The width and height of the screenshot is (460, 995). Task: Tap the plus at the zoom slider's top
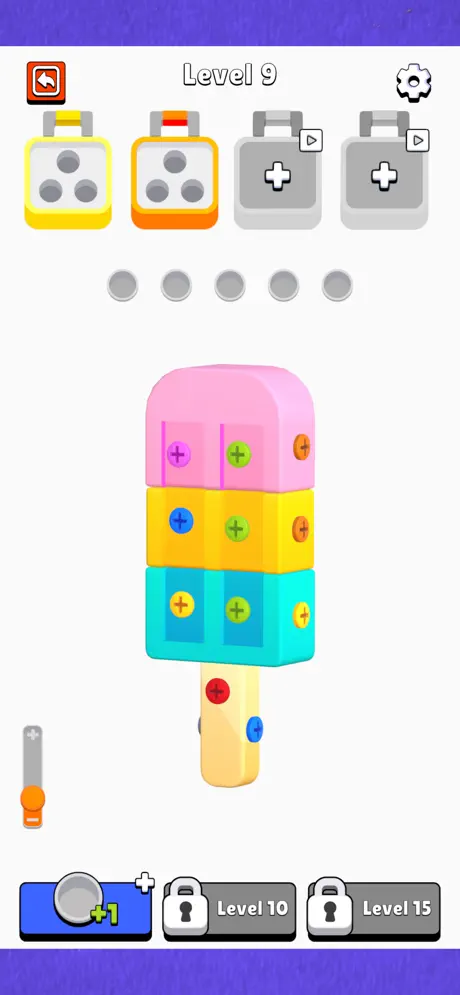click(x=33, y=734)
